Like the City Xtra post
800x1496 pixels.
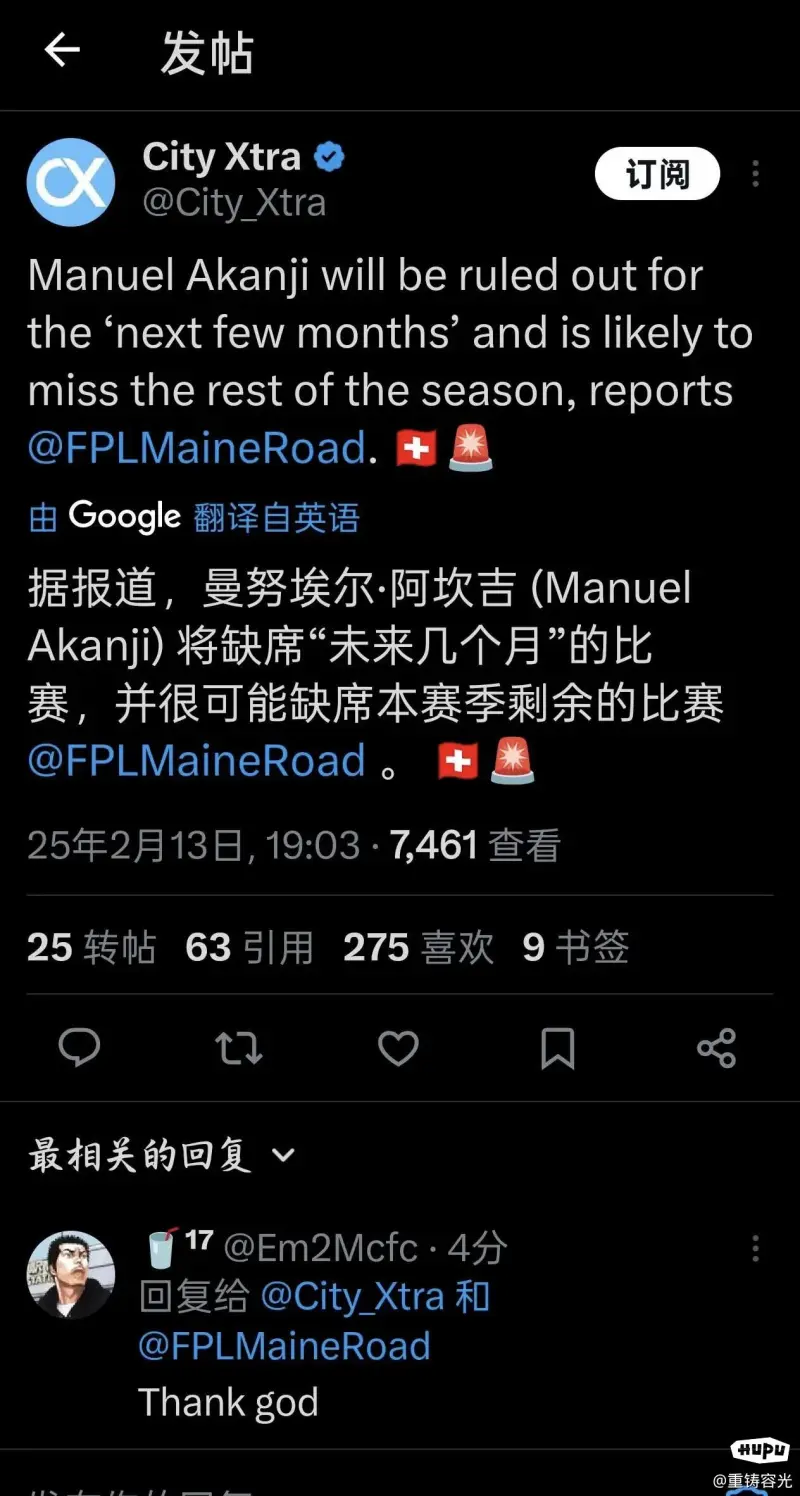coord(398,1048)
